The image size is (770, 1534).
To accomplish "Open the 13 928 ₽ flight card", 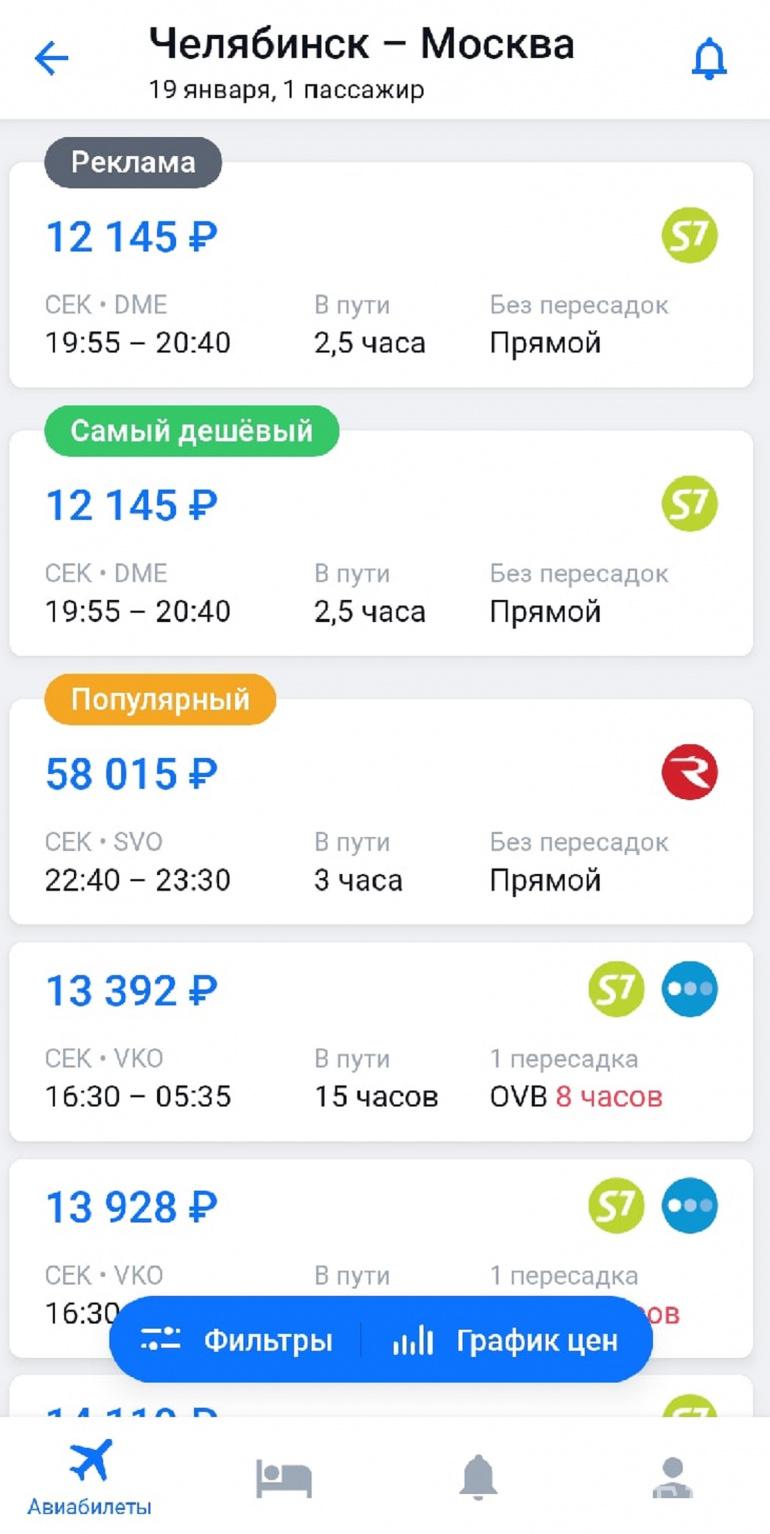I will point(380,1230).
